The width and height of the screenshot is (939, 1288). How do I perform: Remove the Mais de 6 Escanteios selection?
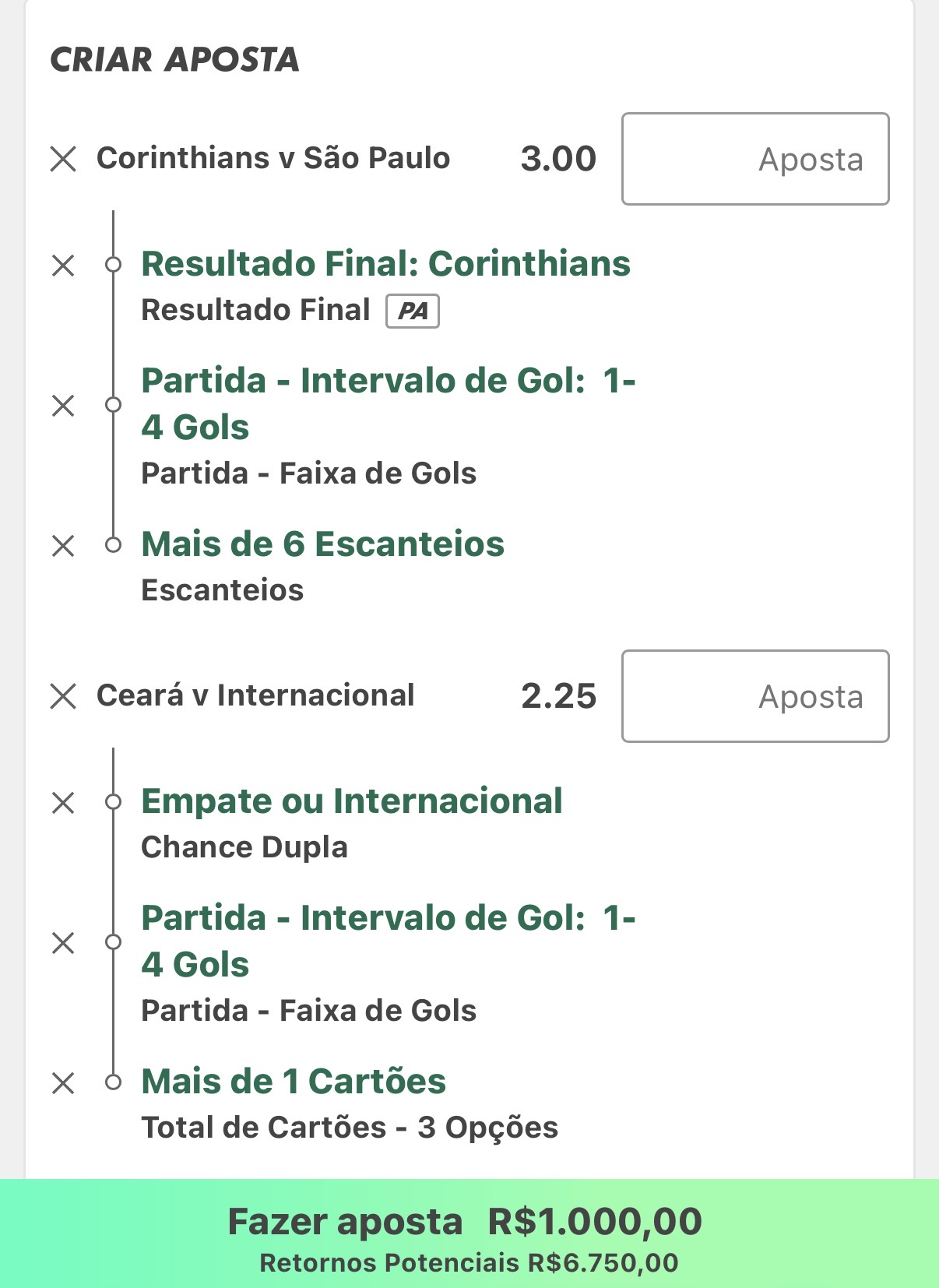(62, 544)
